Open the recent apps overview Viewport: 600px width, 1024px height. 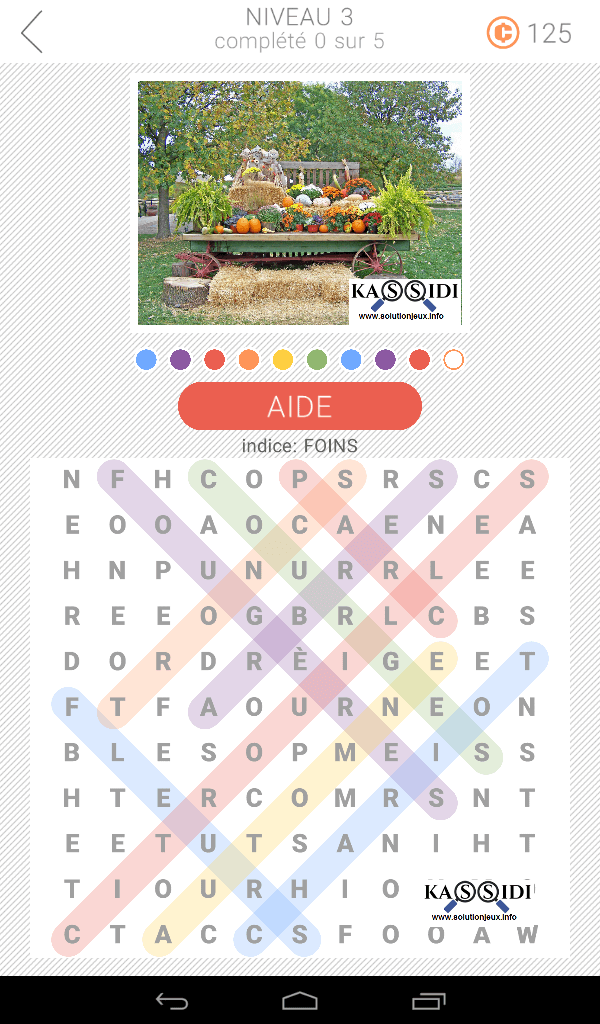428,1000
